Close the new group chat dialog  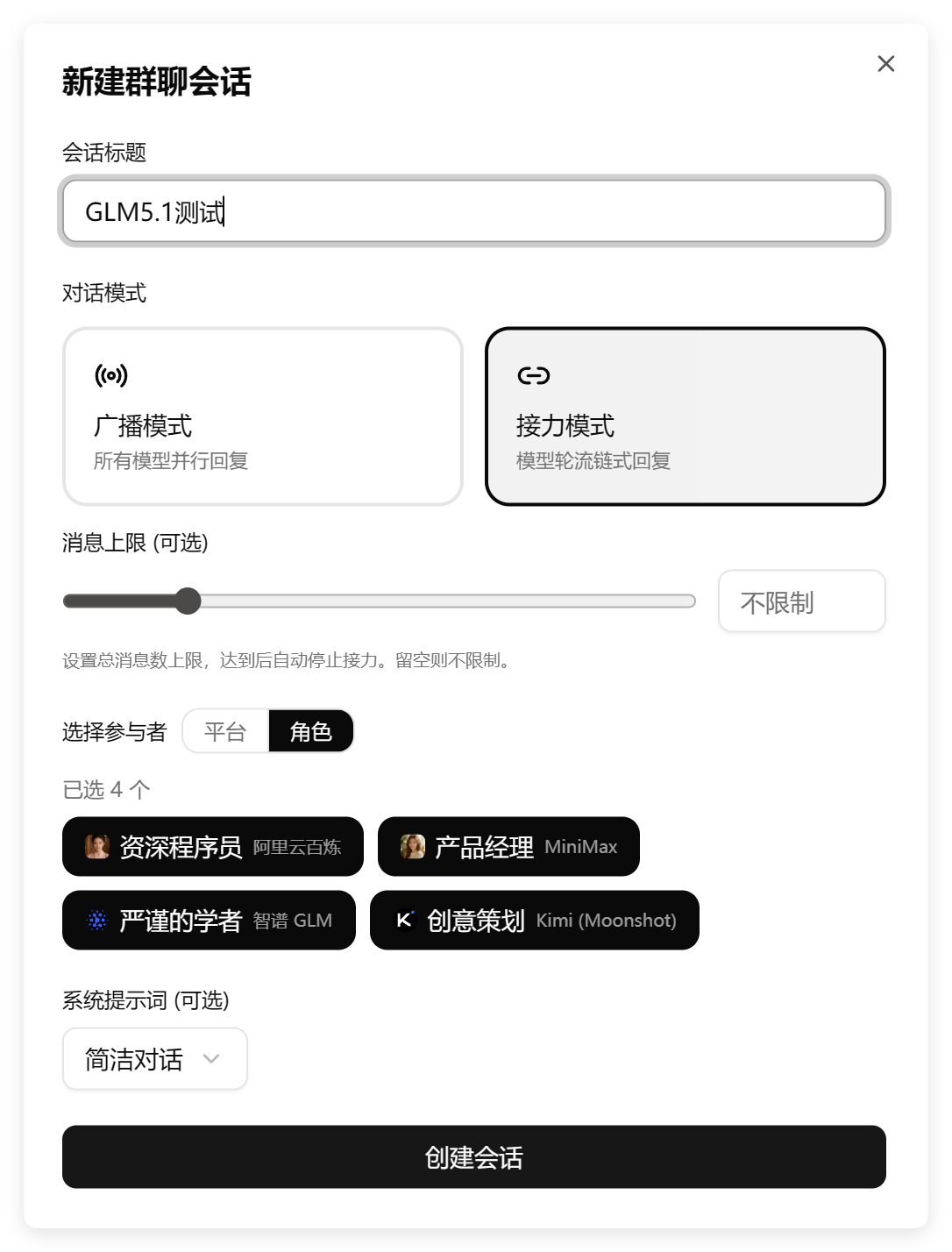pos(885,64)
